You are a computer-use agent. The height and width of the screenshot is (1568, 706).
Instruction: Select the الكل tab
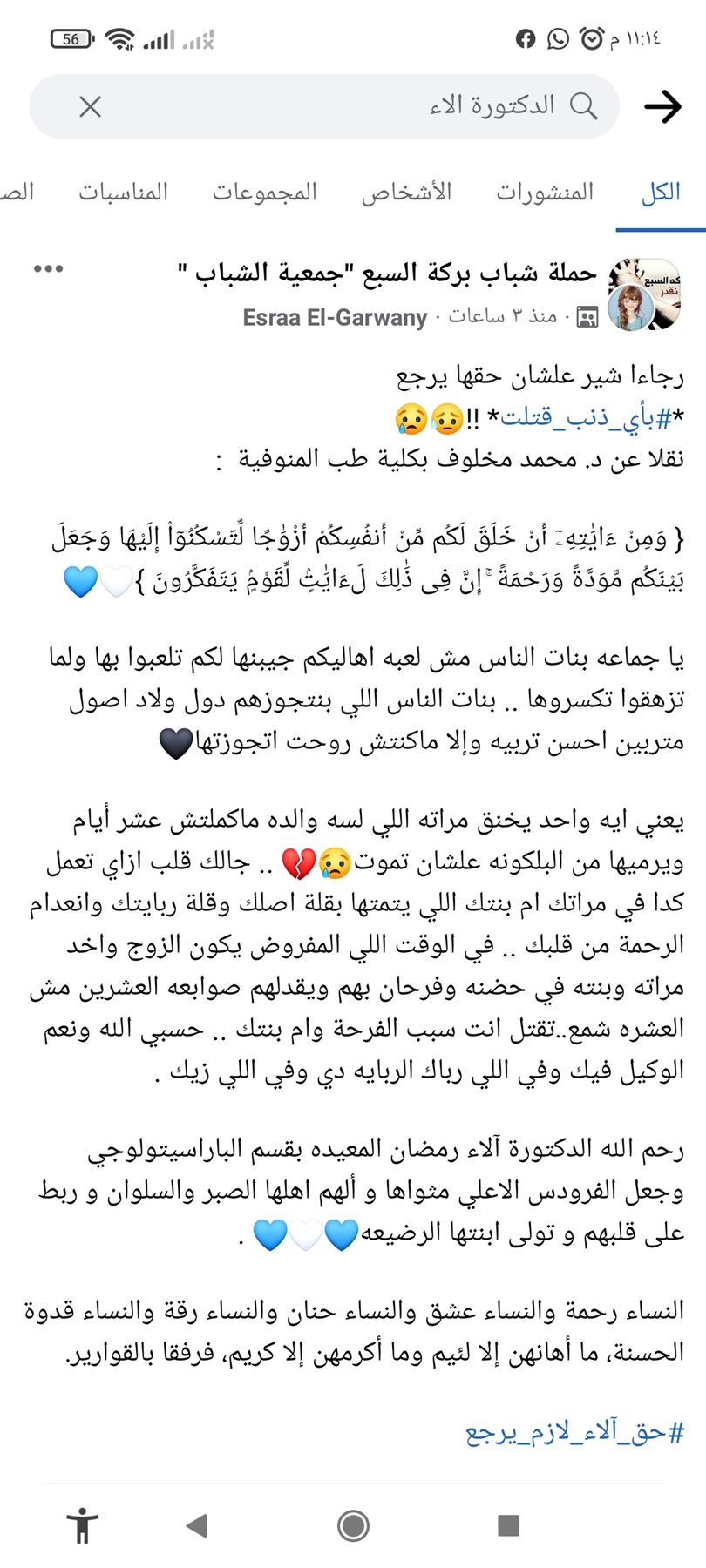[661, 192]
